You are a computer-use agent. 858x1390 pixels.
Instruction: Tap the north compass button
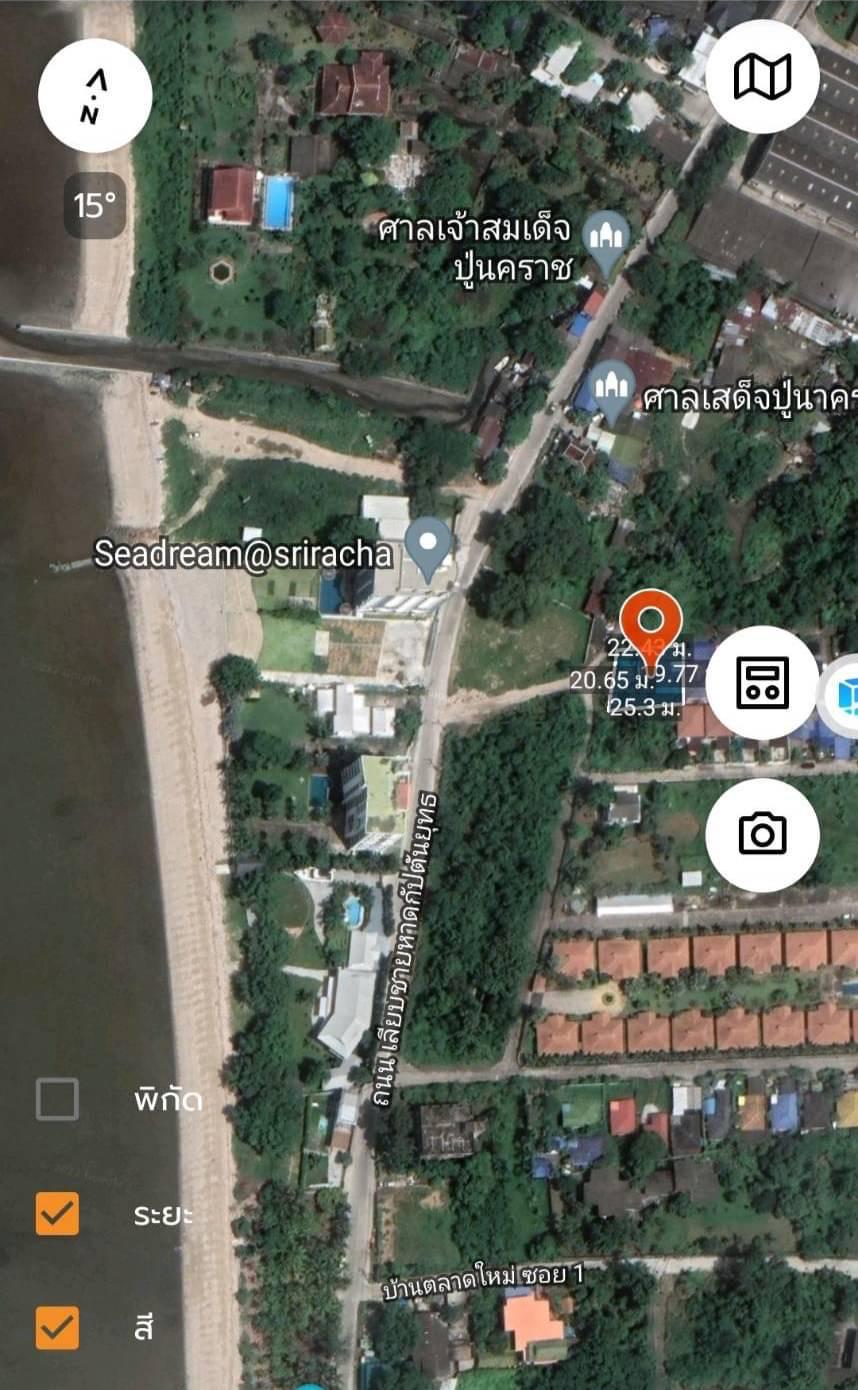coord(95,96)
